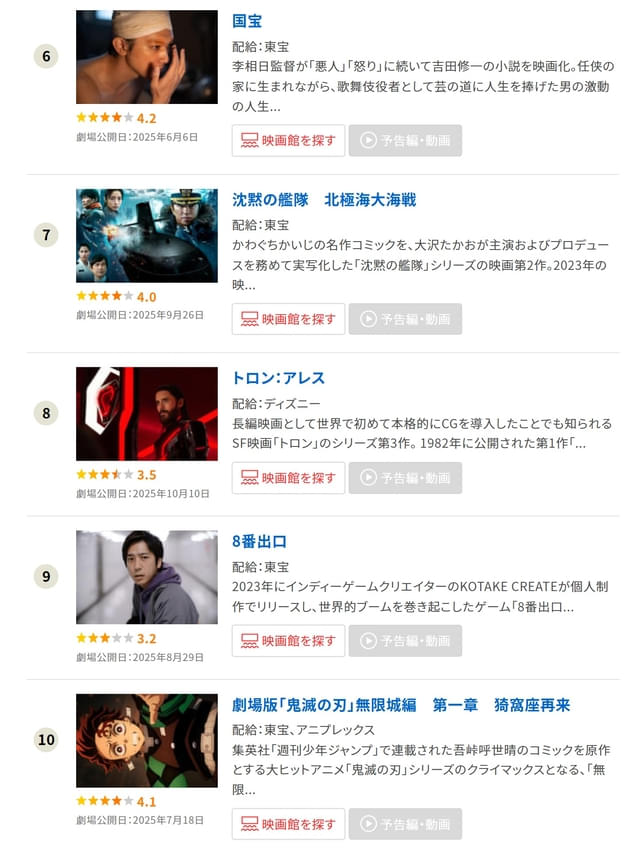Find theaters for 沈黙の艦隊 北極海大海戦
The height and width of the screenshot is (853, 640).
288,319
